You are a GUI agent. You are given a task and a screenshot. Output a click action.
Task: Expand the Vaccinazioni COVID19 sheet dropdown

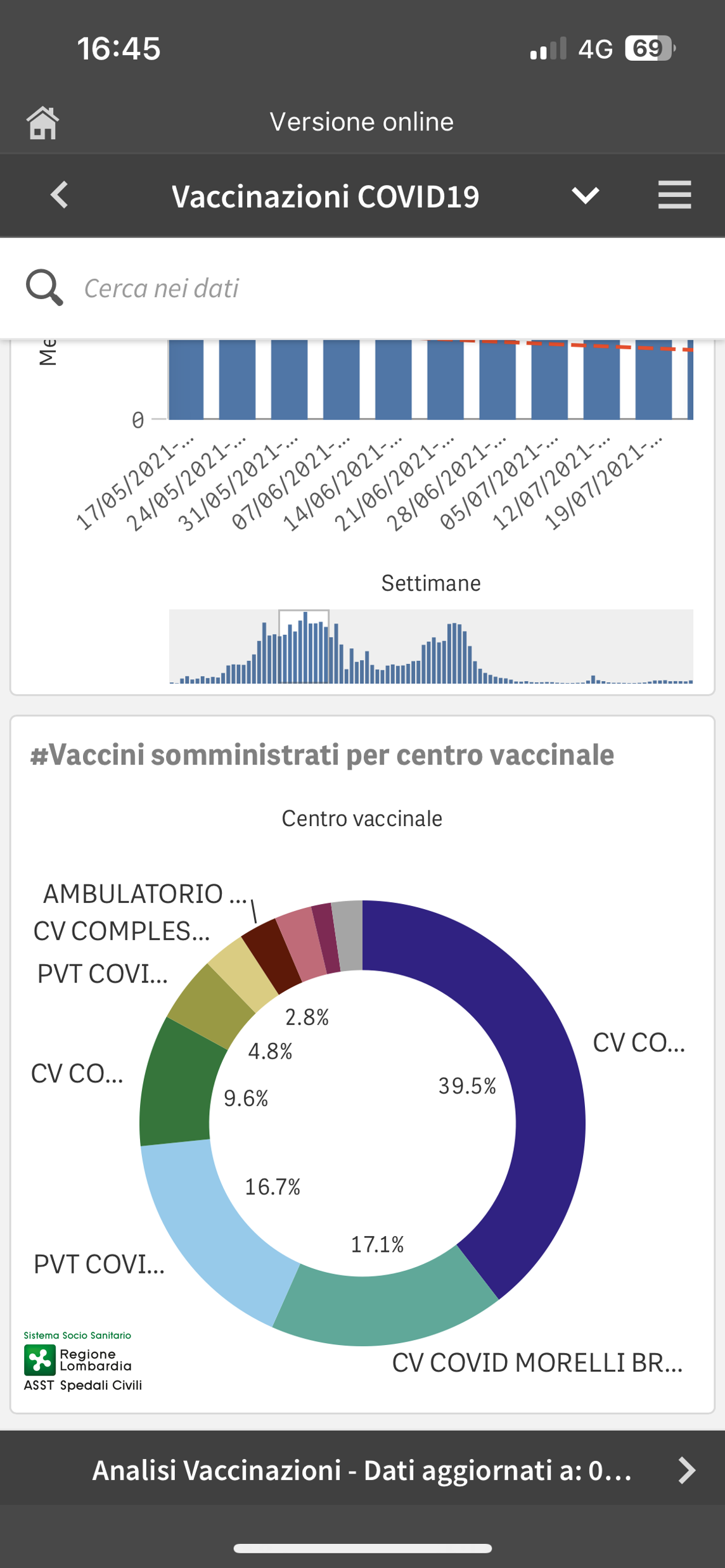pyautogui.click(x=585, y=195)
